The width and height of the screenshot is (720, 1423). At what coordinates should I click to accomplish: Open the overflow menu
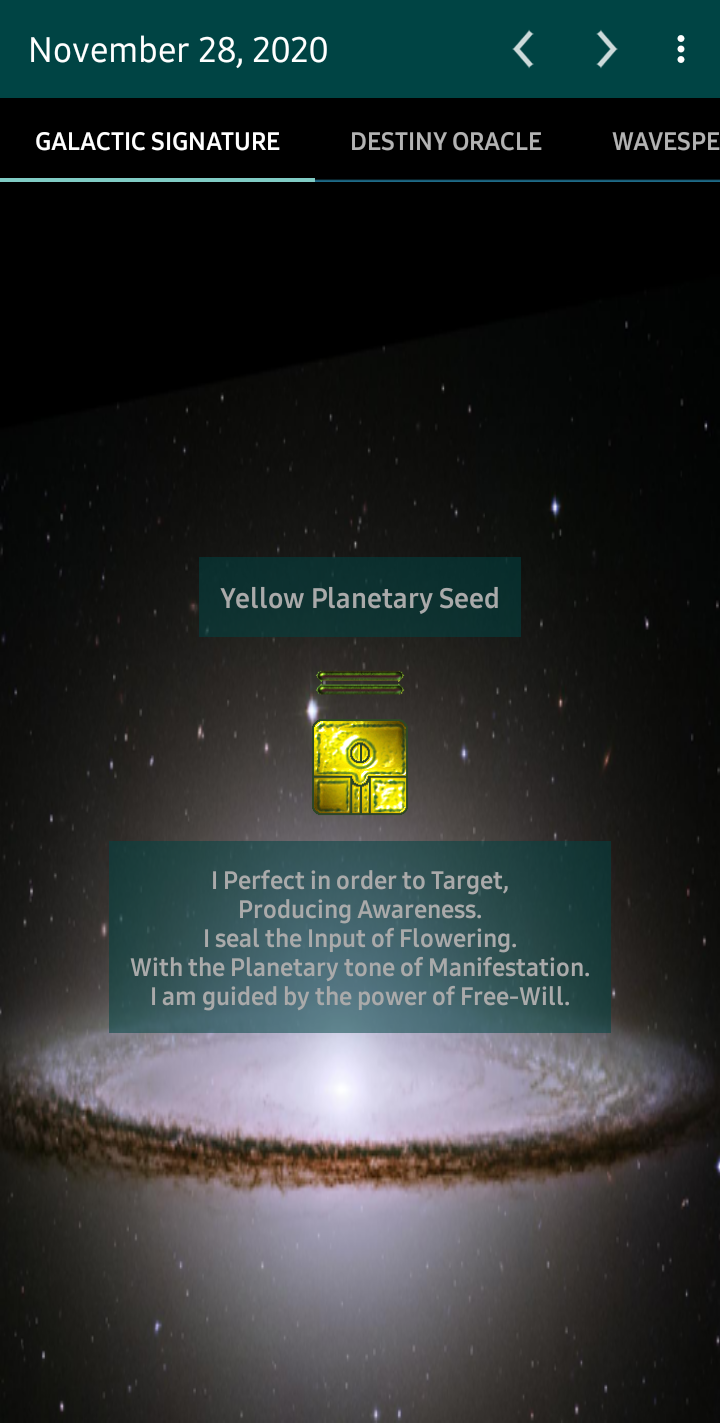tap(681, 49)
